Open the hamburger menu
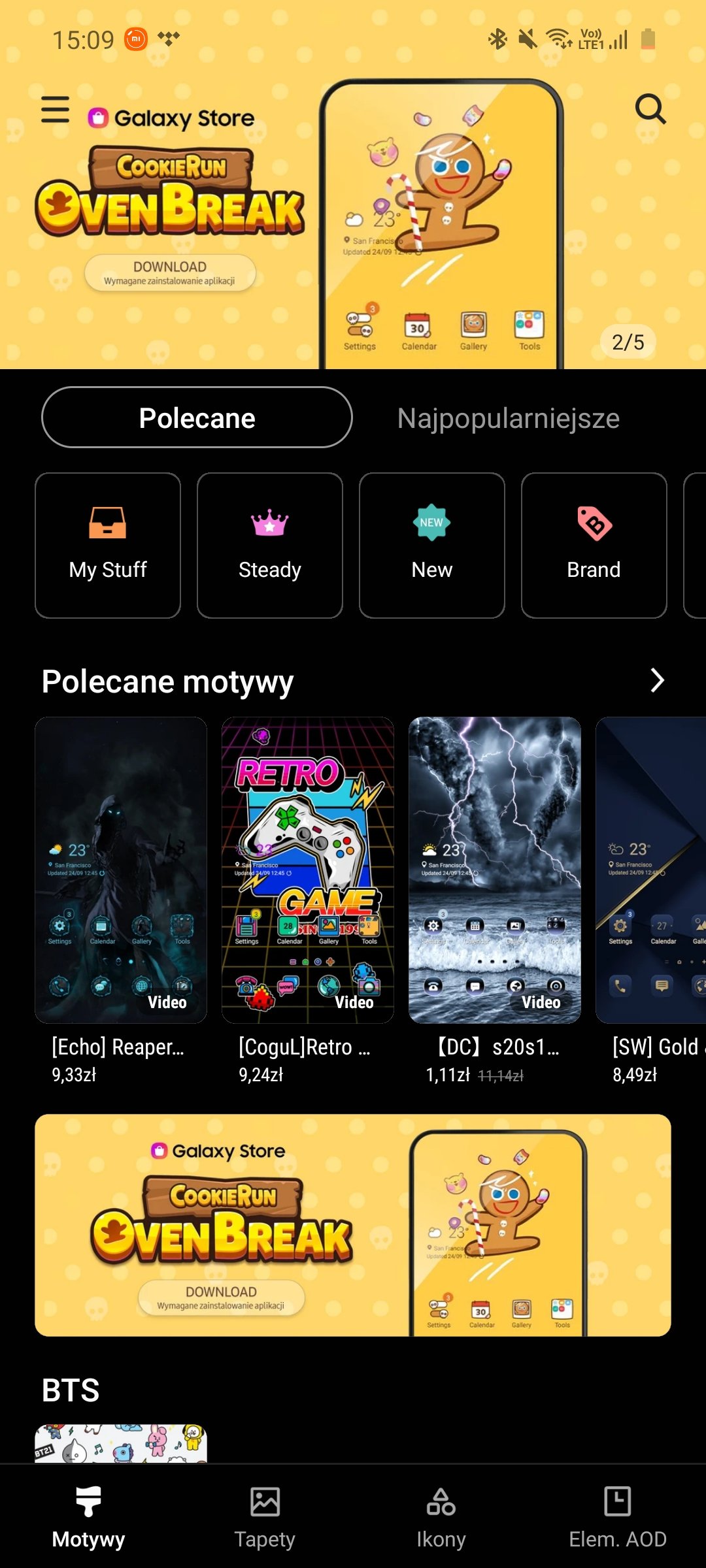 click(55, 110)
